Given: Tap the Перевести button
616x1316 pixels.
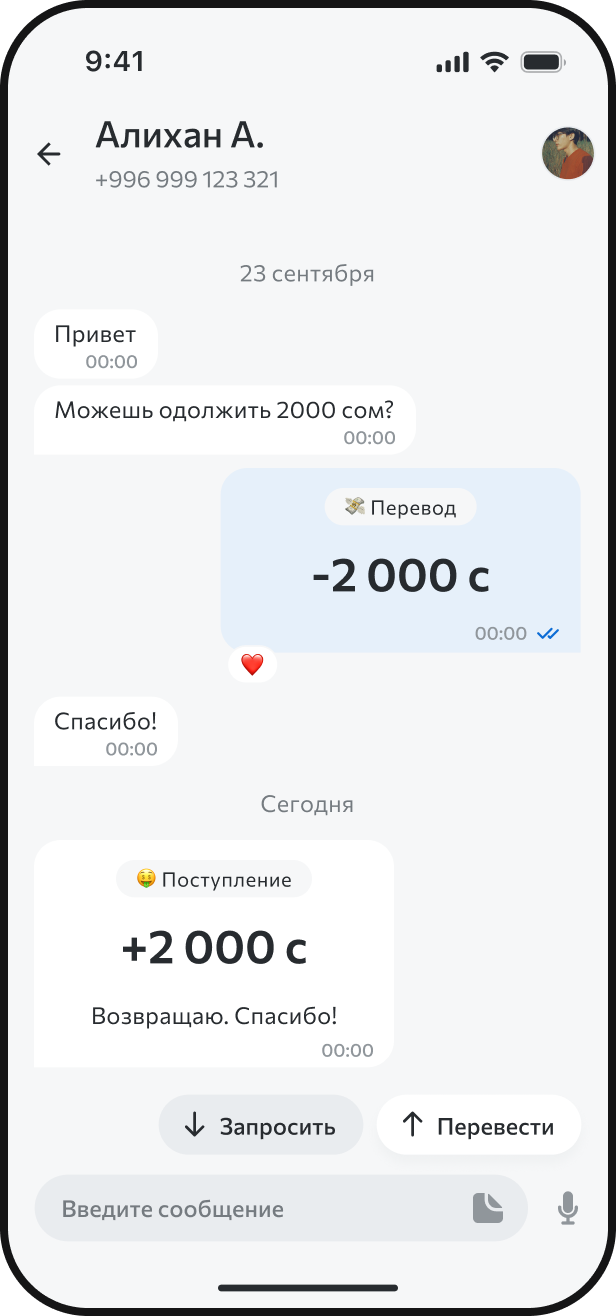Looking at the screenshot, I should point(478,1126).
